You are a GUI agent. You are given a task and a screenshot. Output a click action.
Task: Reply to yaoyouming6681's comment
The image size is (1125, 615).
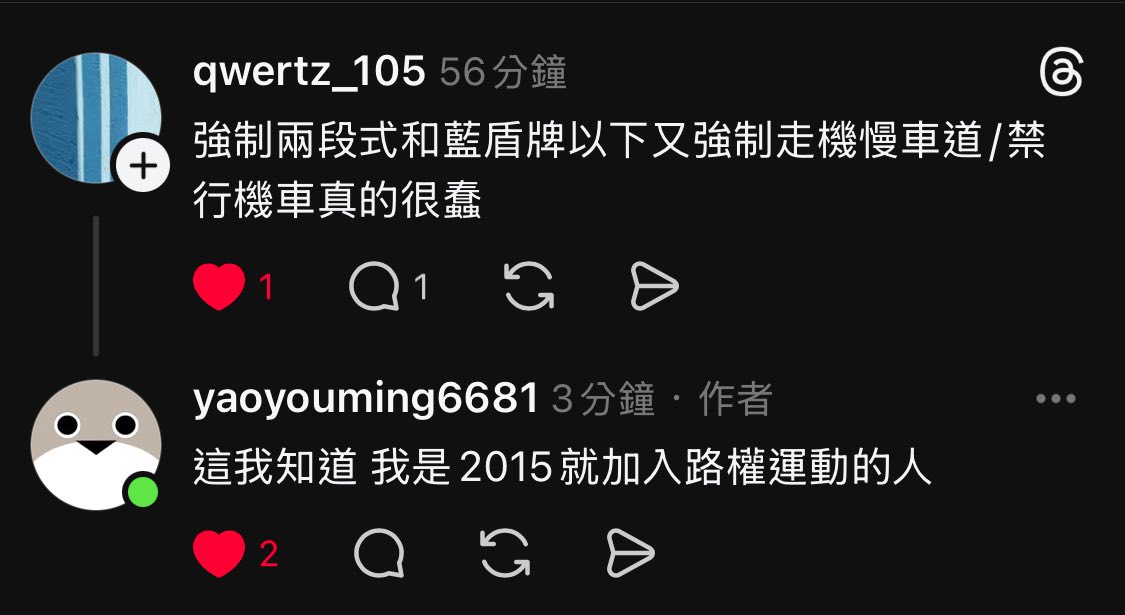379,554
